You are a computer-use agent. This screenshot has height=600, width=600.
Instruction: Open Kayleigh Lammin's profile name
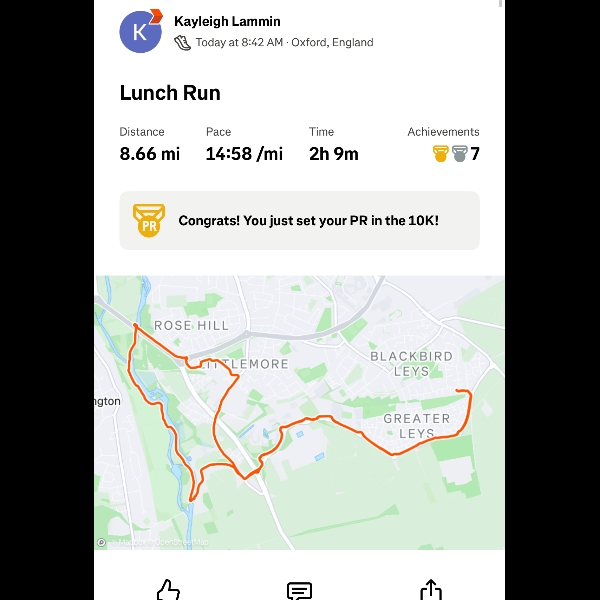pos(227,21)
